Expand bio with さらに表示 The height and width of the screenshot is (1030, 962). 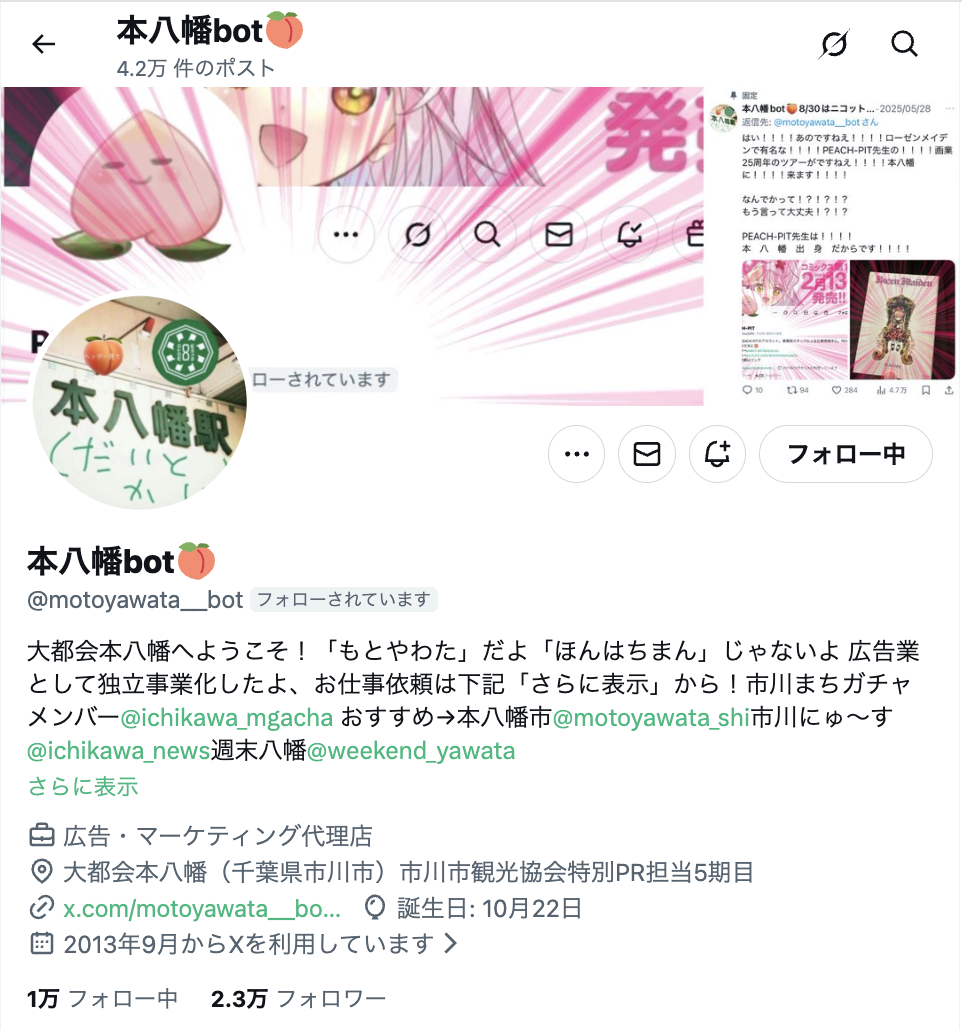[x=83, y=786]
